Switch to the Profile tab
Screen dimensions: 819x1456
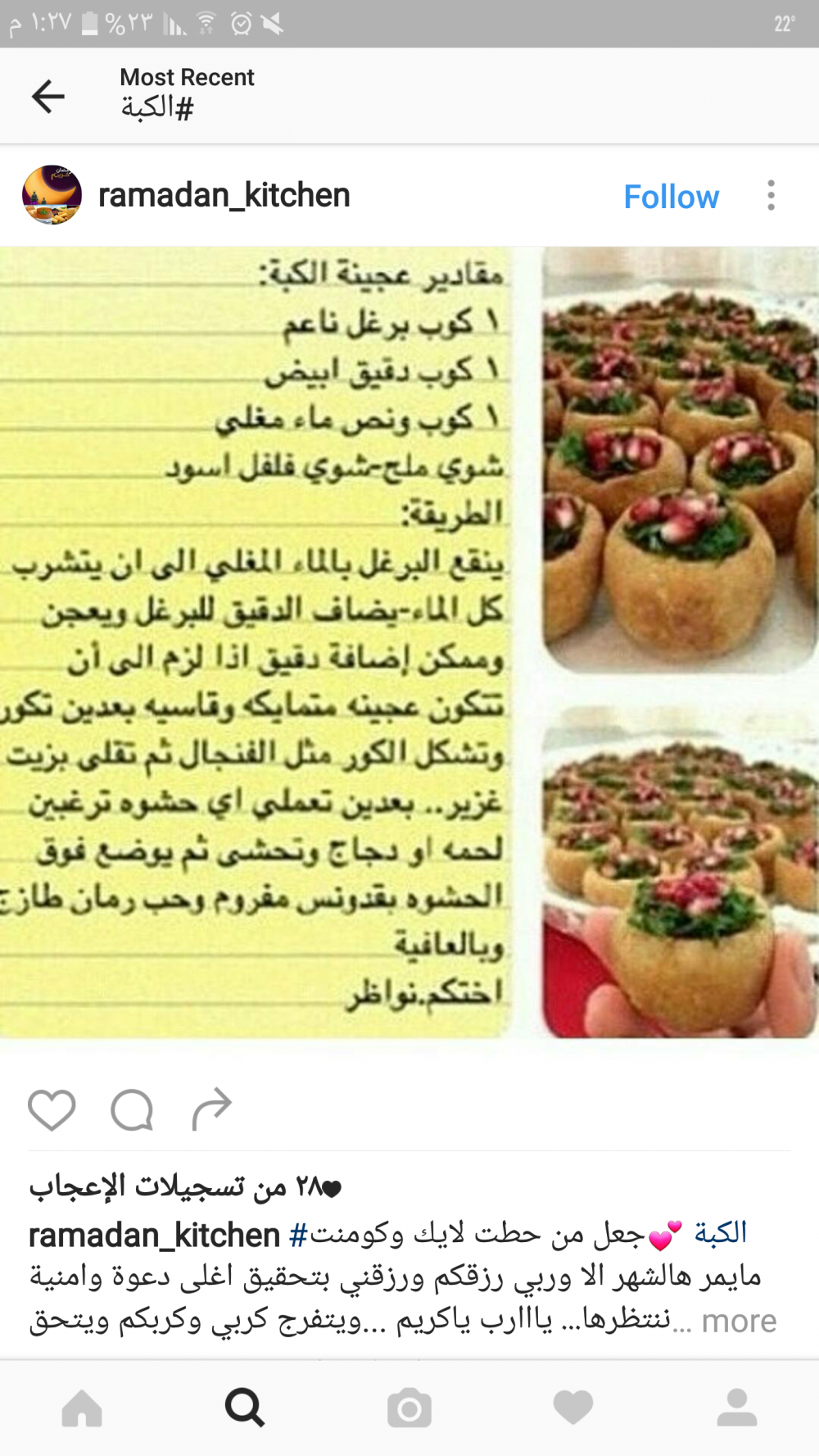pos(736,1408)
